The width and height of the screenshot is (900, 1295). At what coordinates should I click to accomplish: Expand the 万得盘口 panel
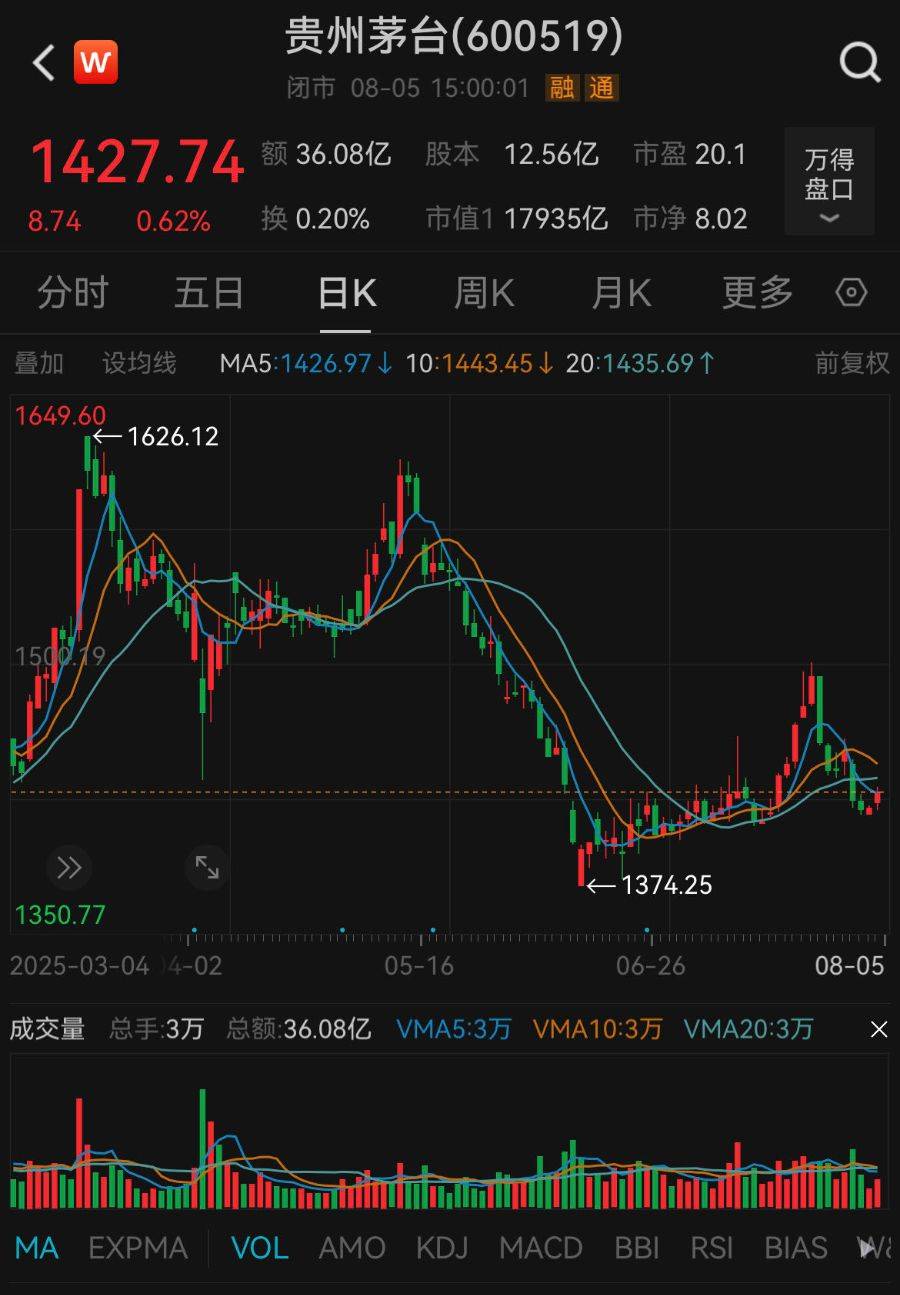point(829,182)
